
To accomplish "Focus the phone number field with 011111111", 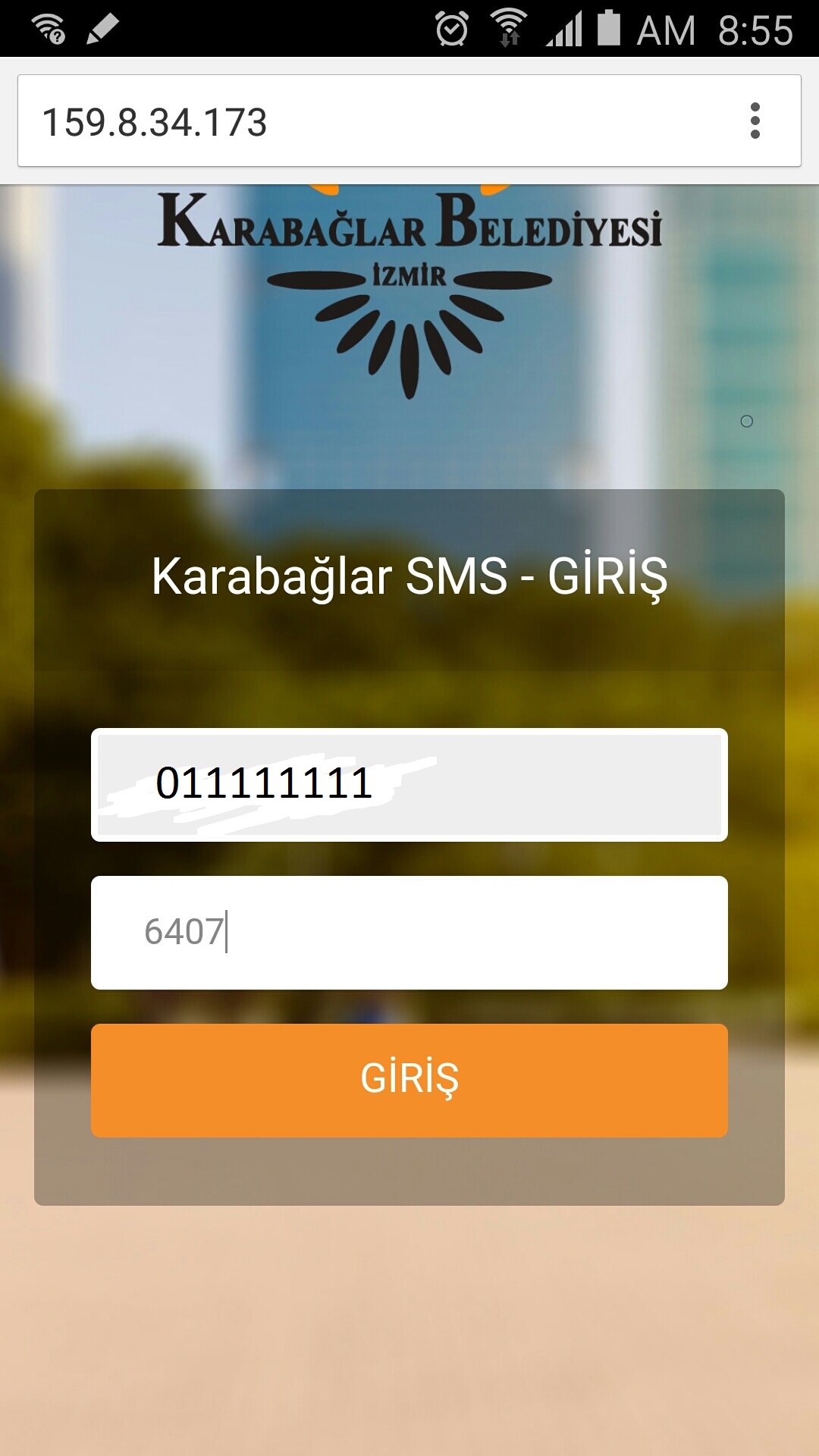I will pyautogui.click(x=409, y=785).
